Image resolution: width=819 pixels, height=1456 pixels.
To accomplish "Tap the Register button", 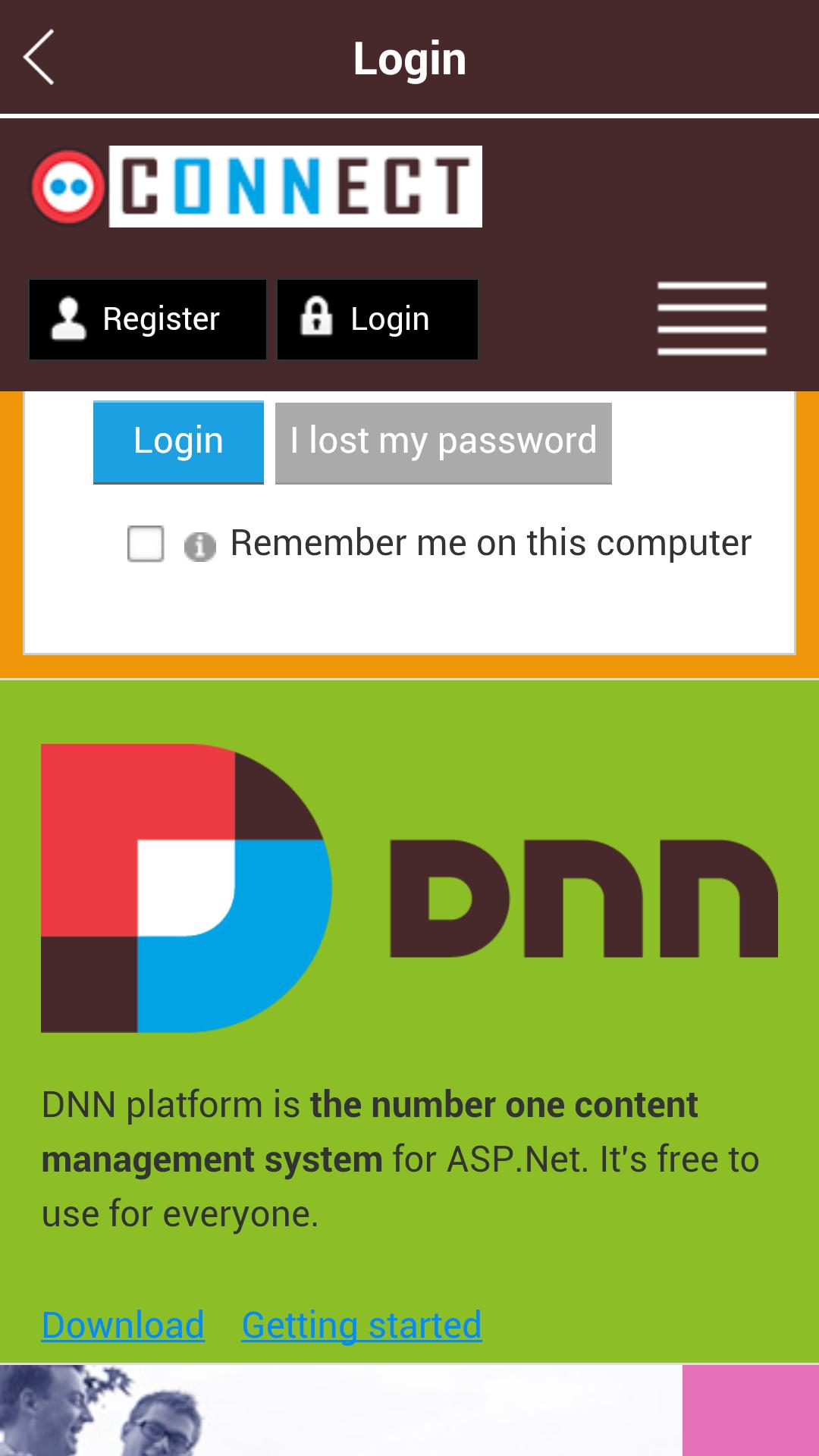I will 148,319.
